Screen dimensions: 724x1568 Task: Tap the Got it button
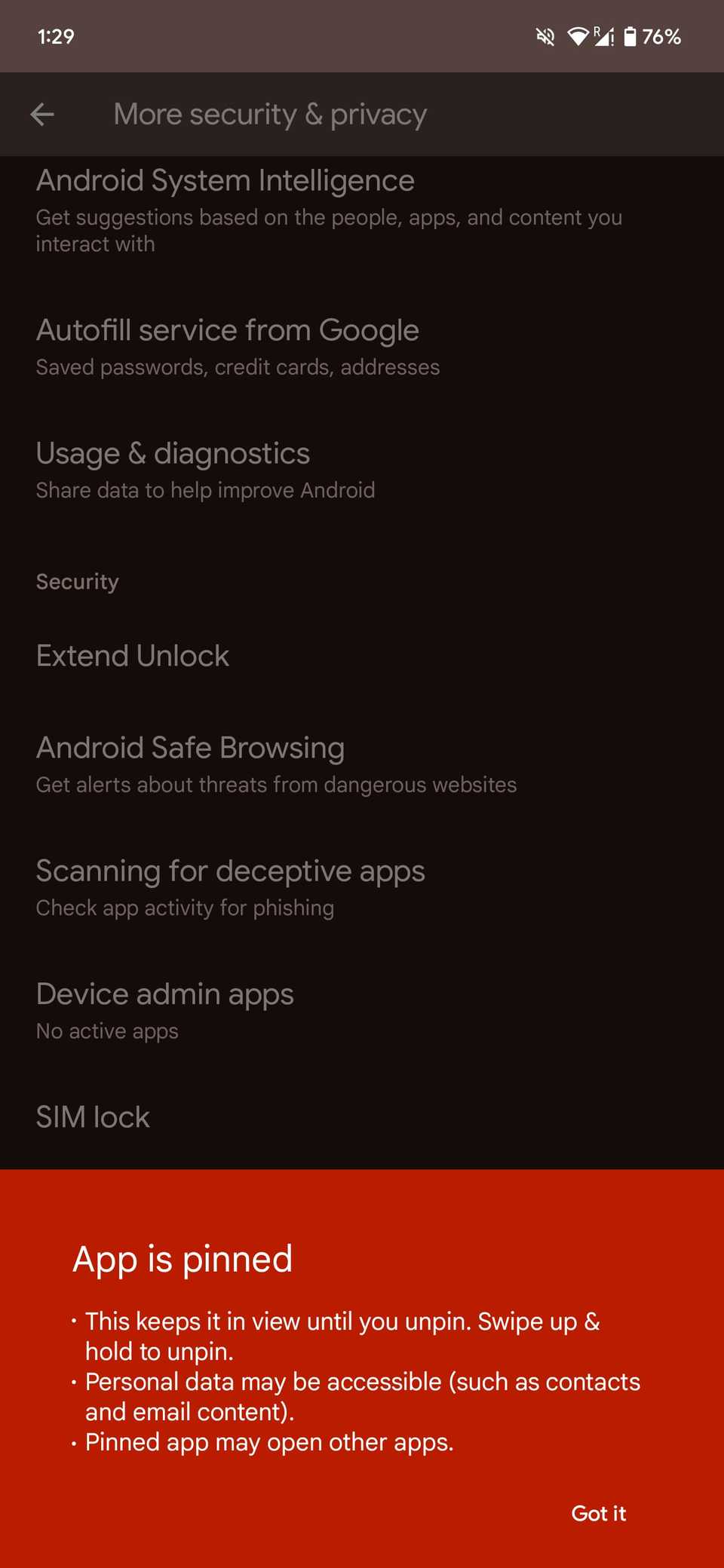tap(598, 1514)
